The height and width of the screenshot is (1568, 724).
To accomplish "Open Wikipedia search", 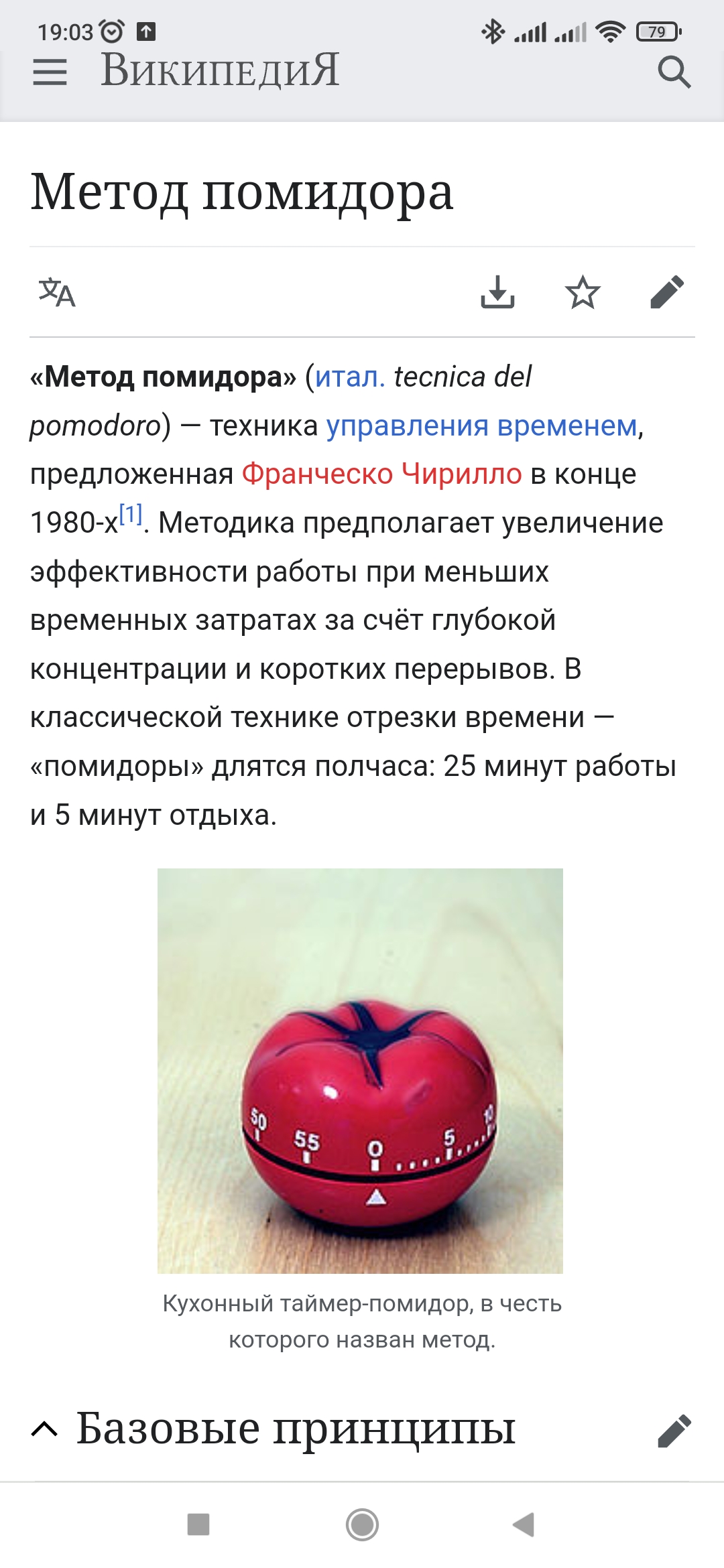I will click(674, 72).
